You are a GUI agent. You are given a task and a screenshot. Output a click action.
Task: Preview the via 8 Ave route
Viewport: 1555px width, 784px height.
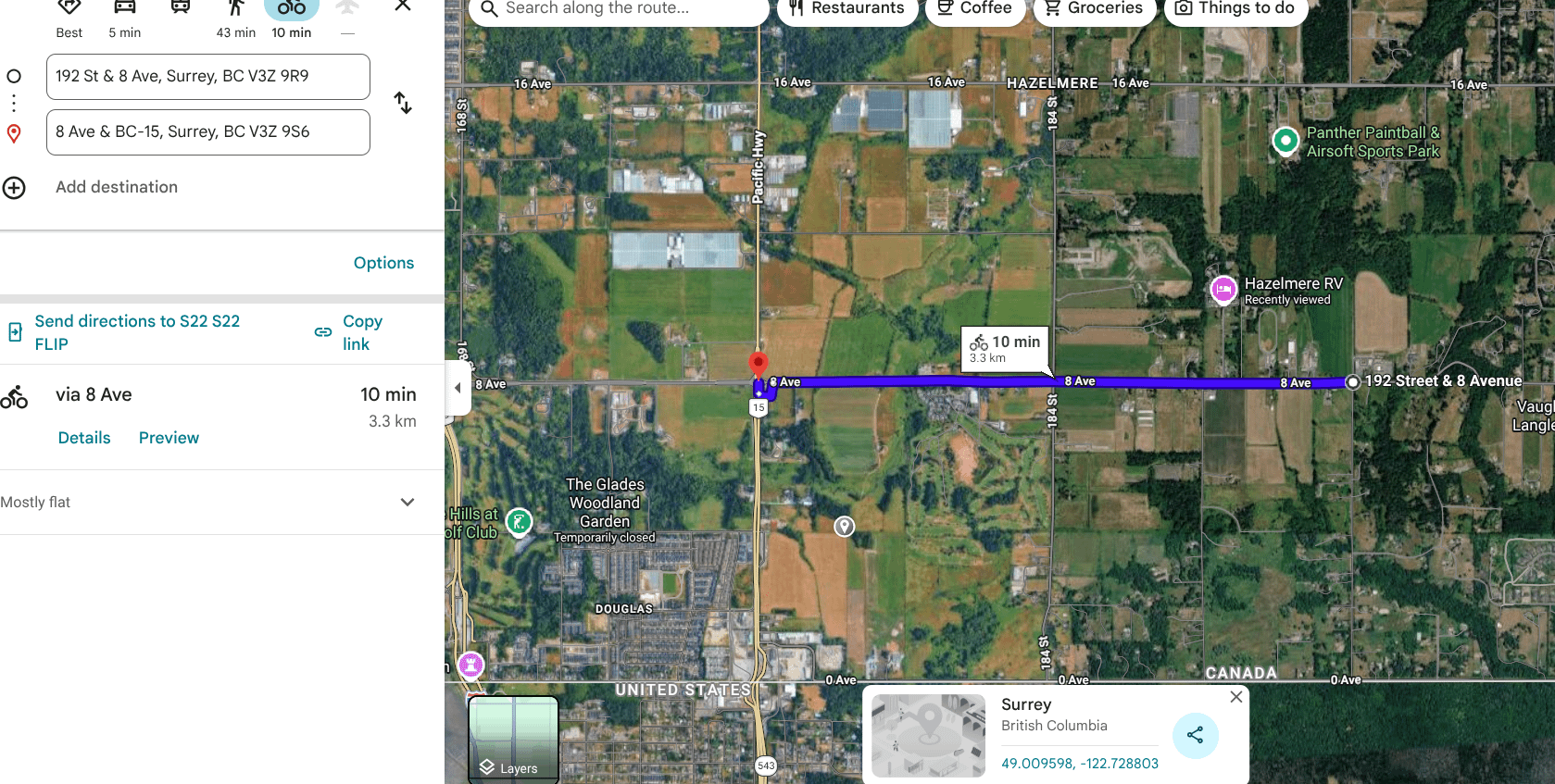click(x=169, y=438)
